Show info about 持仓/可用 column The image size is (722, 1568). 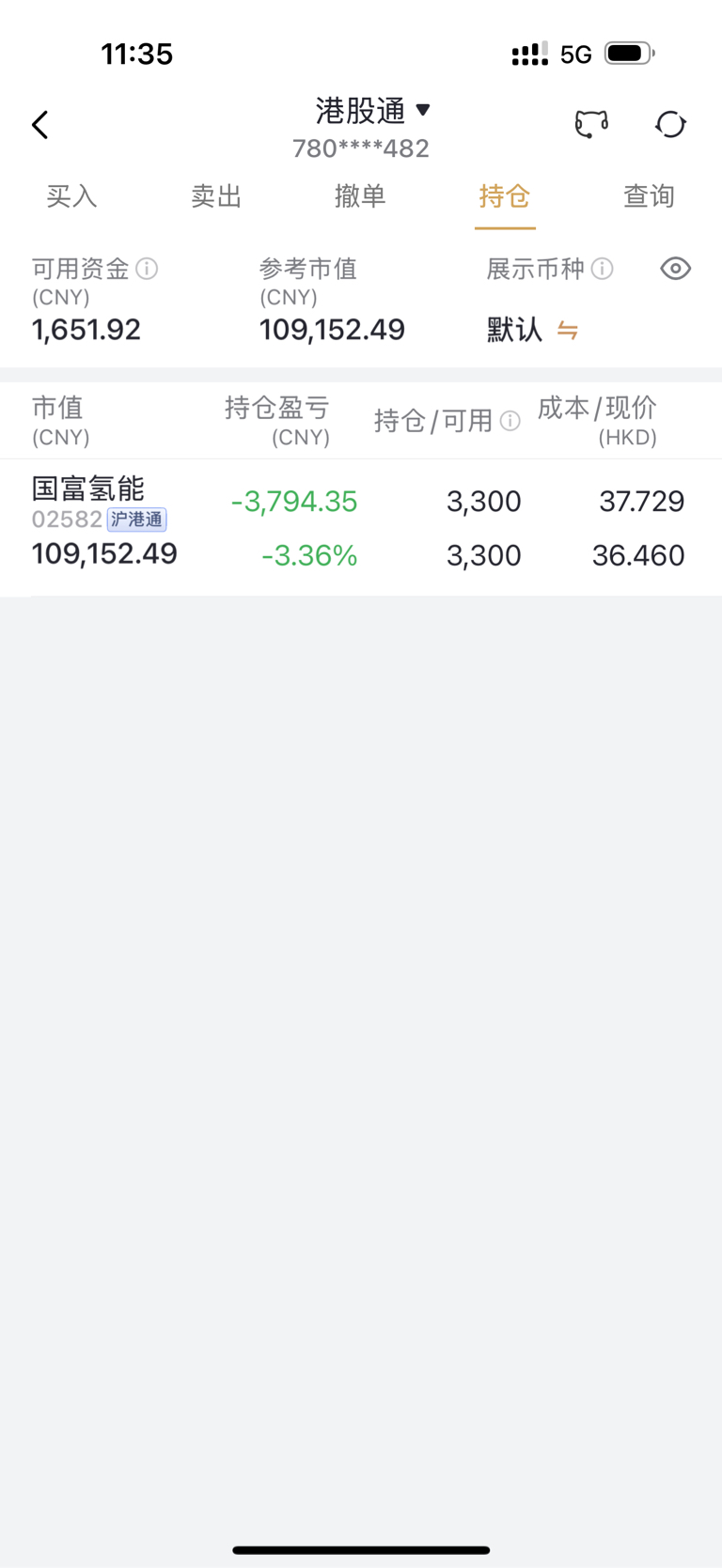[x=510, y=421]
